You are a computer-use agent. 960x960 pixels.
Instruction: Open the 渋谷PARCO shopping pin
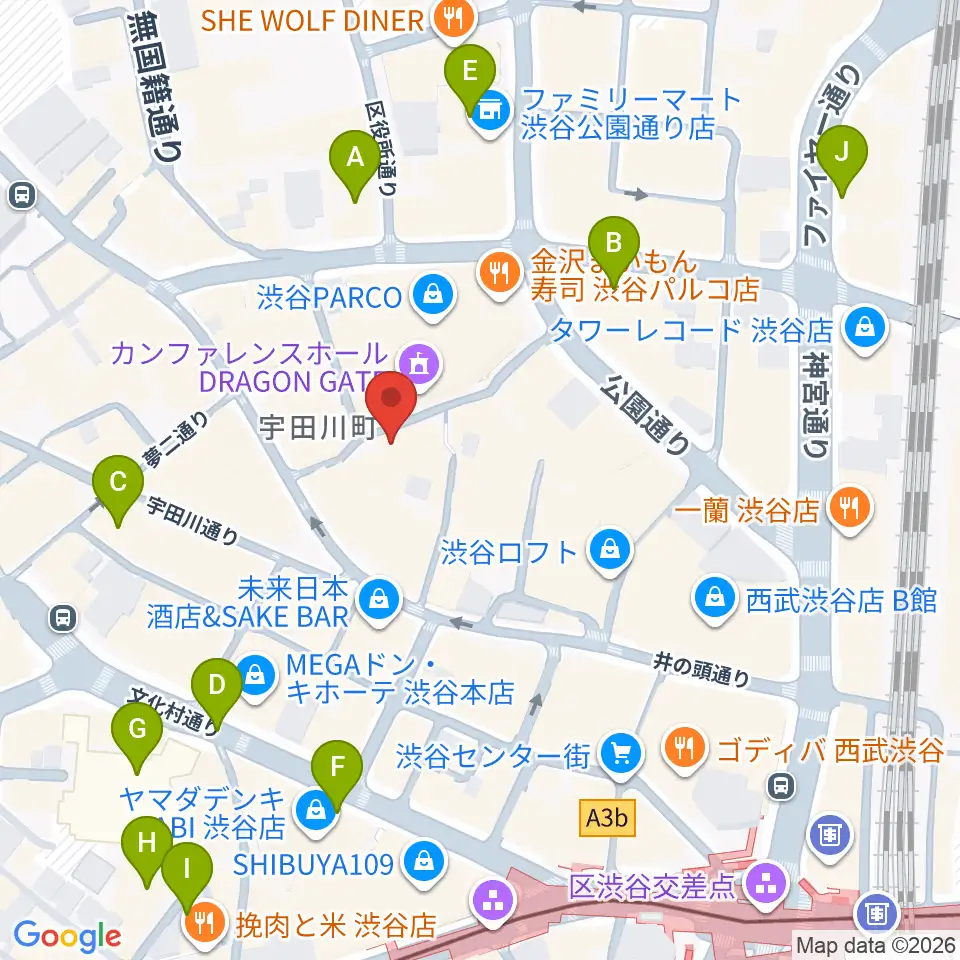(x=433, y=297)
